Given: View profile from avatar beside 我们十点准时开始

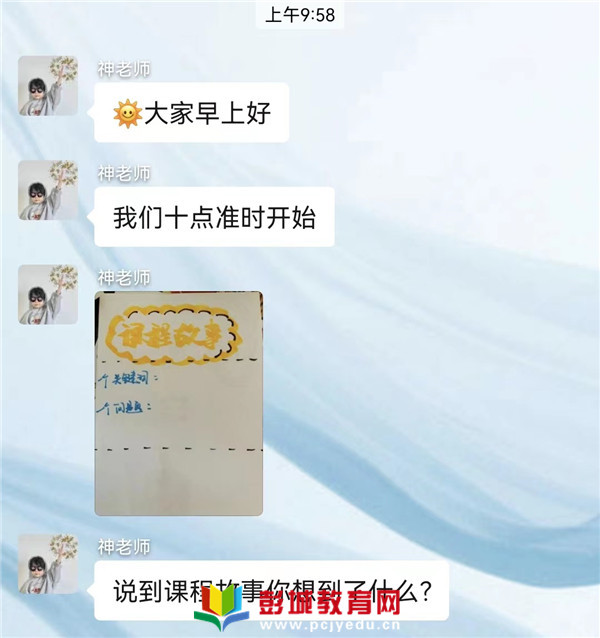Looking at the screenshot, I should 48,190.
